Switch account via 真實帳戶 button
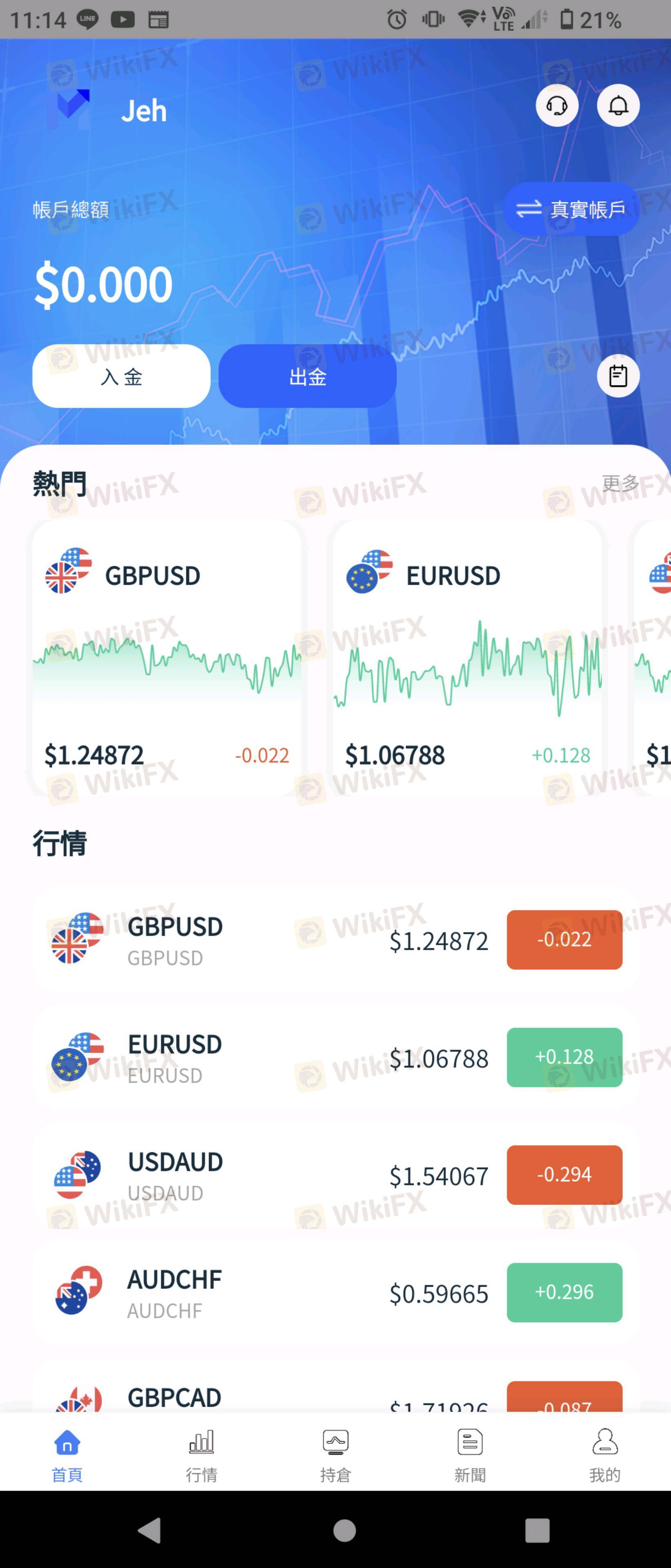This screenshot has width=671, height=1568. pyautogui.click(x=571, y=209)
